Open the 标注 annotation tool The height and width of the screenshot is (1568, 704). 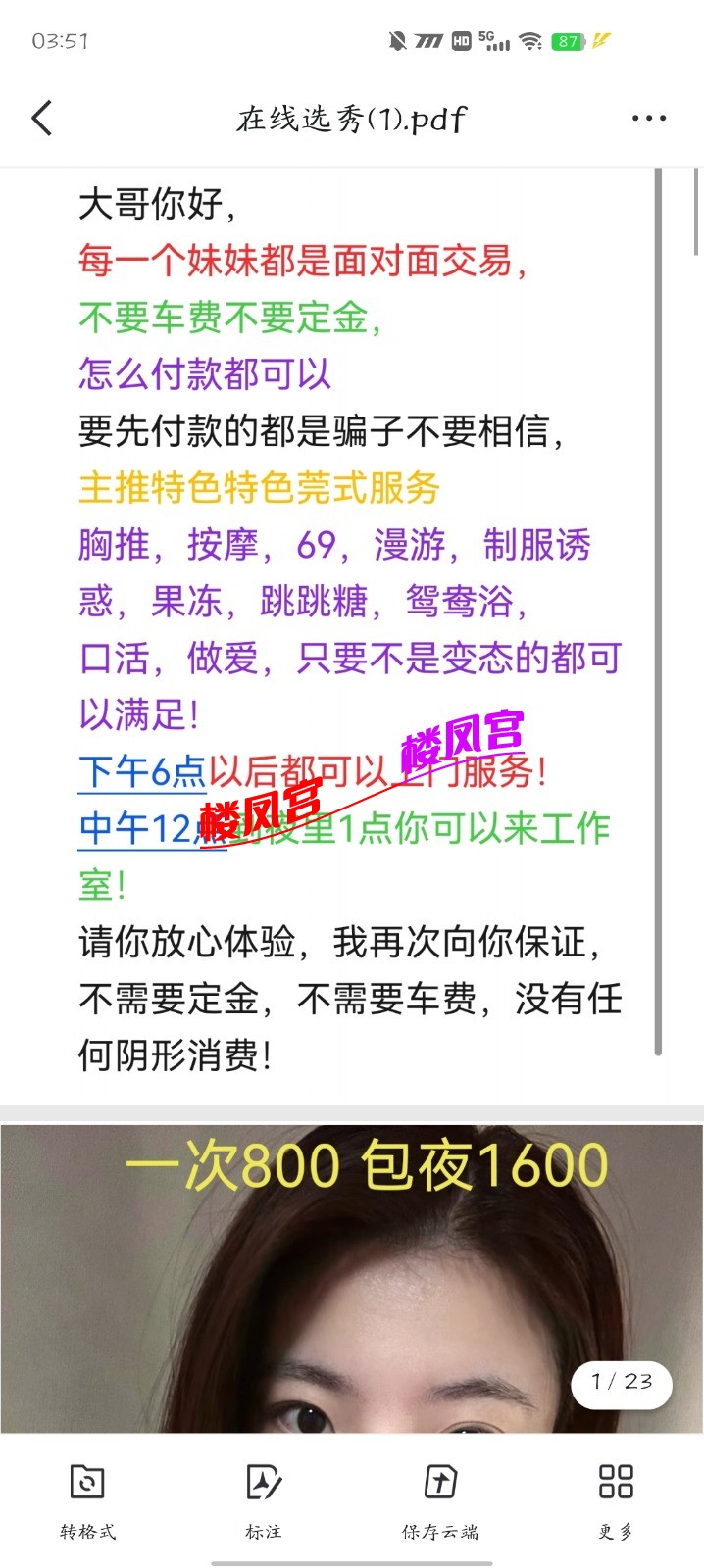(263, 1499)
